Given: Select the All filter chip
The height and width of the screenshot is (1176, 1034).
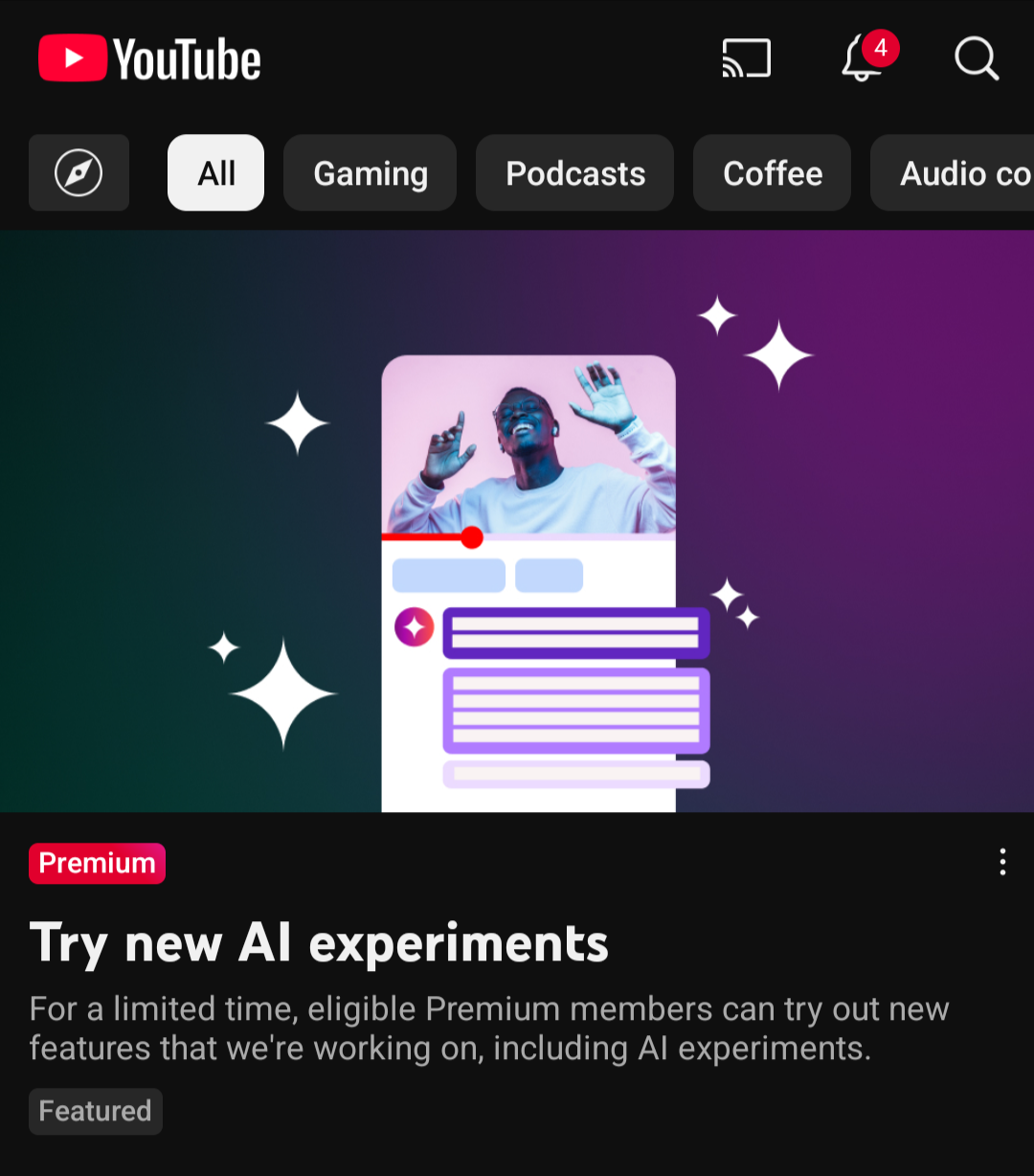Looking at the screenshot, I should point(216,173).
